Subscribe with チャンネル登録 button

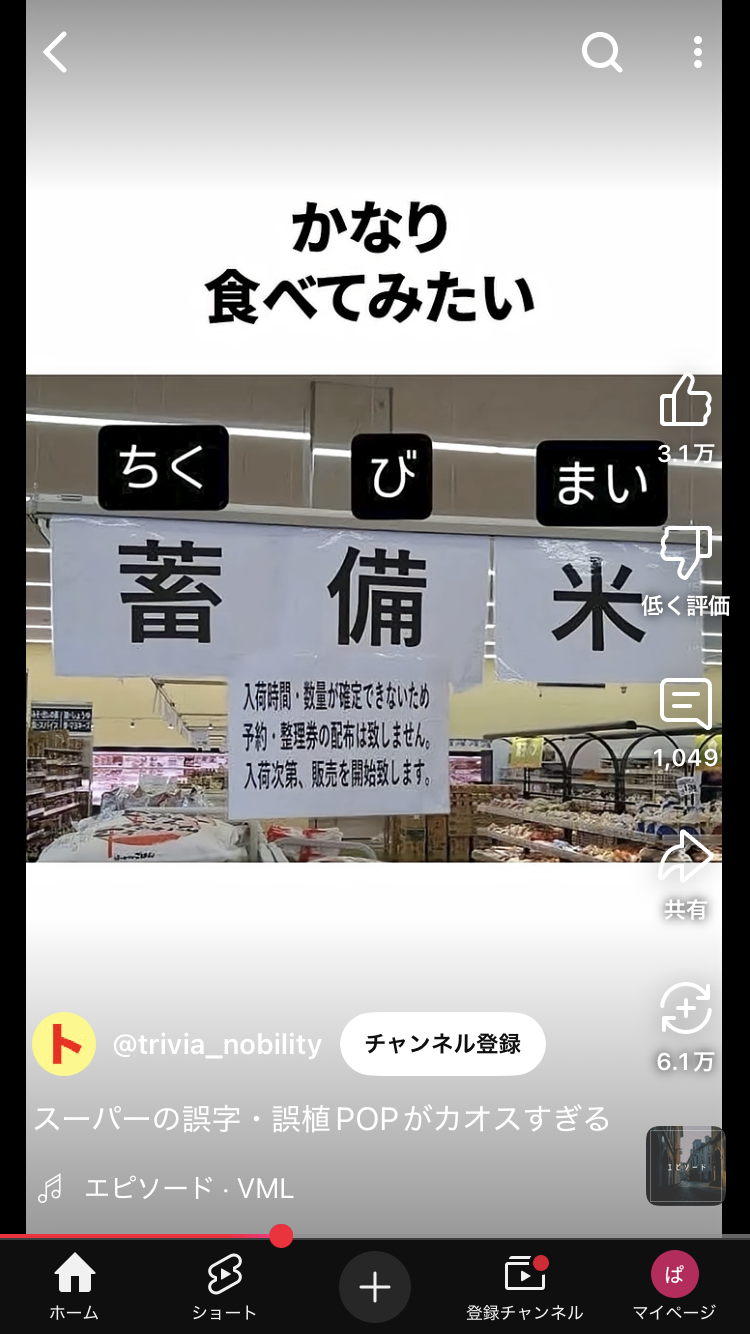click(x=443, y=1044)
